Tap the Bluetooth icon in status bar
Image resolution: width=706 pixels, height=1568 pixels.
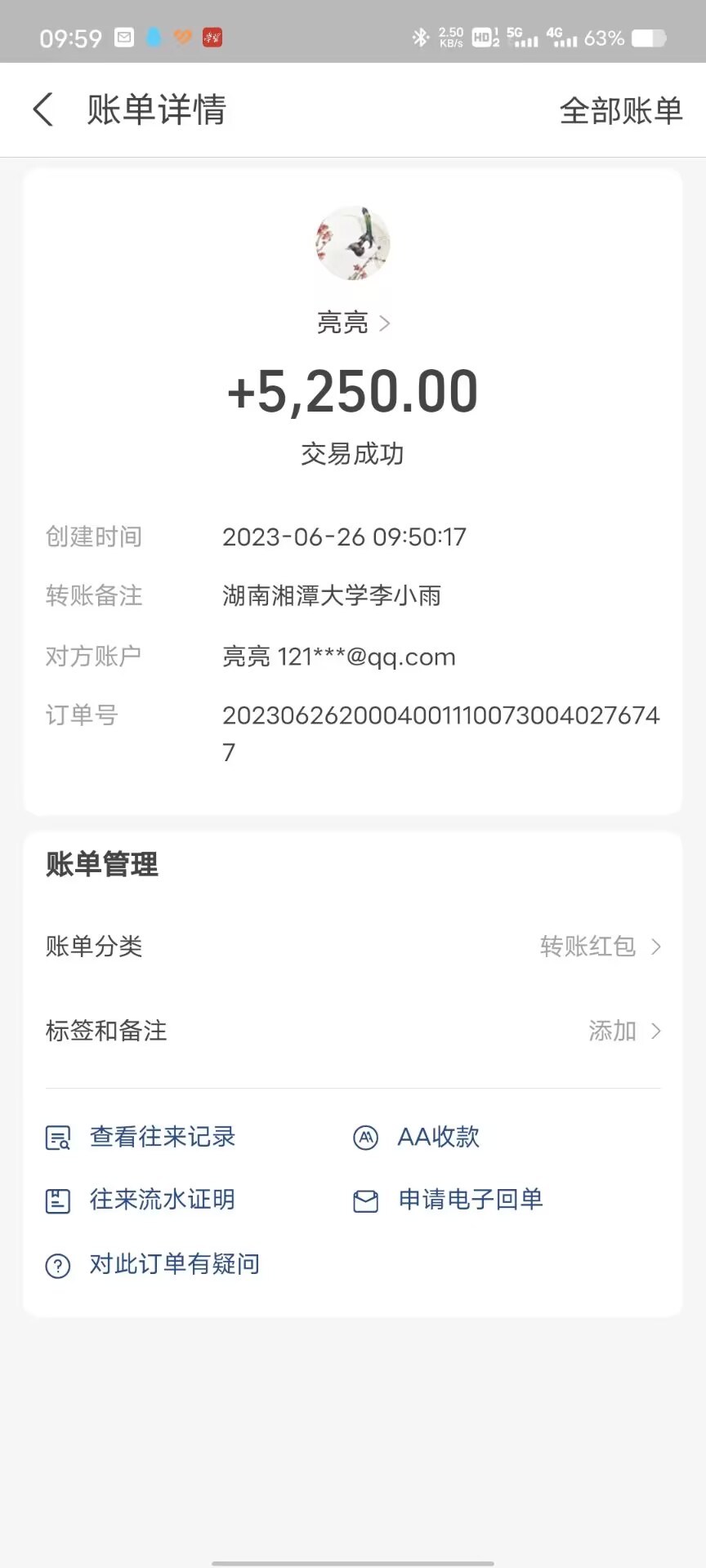point(420,37)
